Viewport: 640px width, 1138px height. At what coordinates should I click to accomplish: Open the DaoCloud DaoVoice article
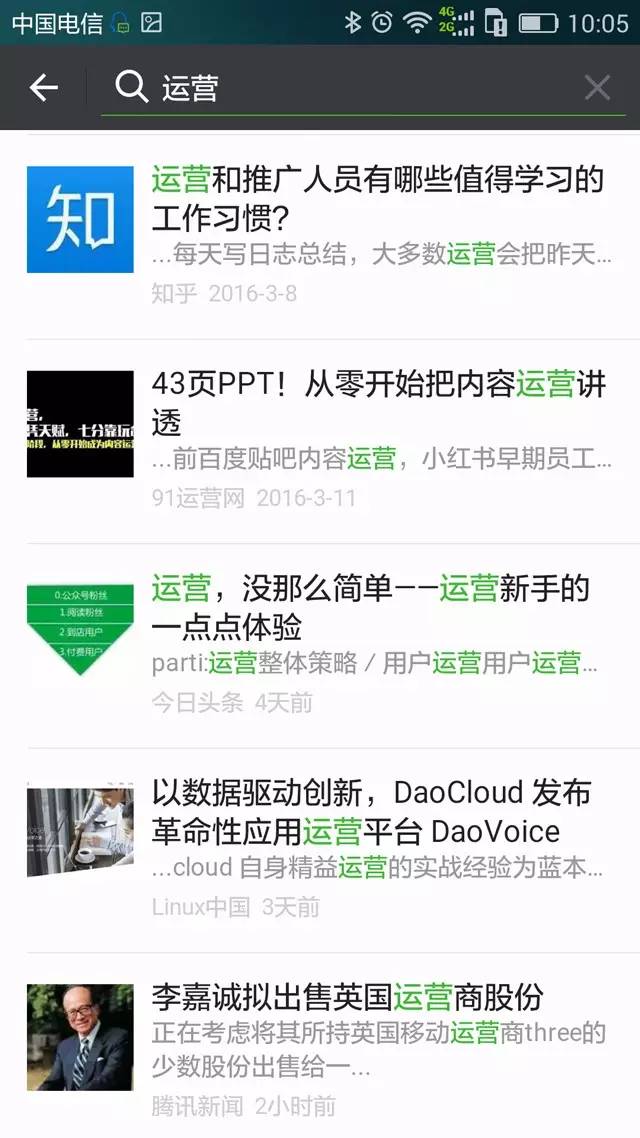[x=378, y=811]
